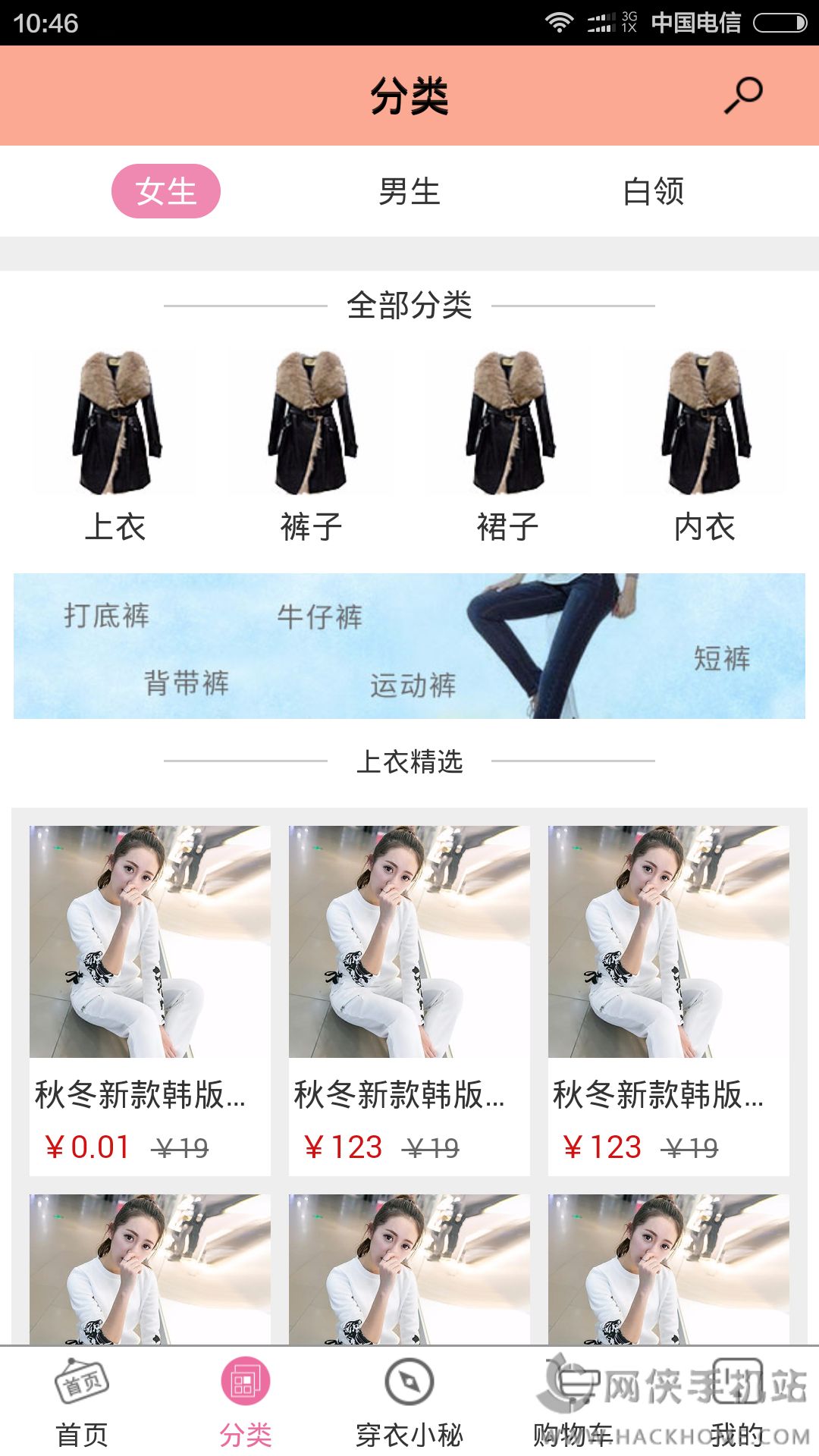Switch to the 男生 tab
The image size is (819, 1456).
click(x=409, y=191)
